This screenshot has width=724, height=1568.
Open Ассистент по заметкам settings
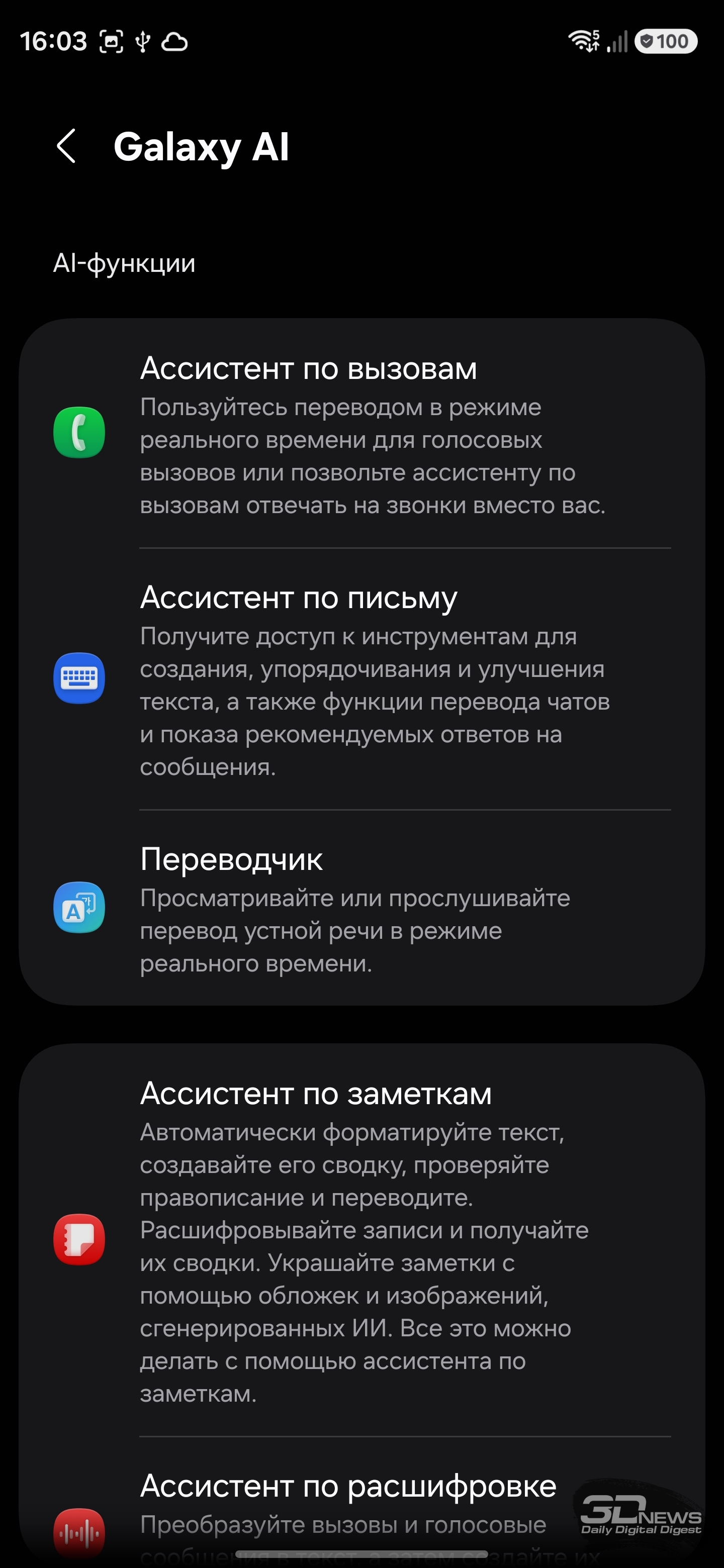[x=361, y=1240]
